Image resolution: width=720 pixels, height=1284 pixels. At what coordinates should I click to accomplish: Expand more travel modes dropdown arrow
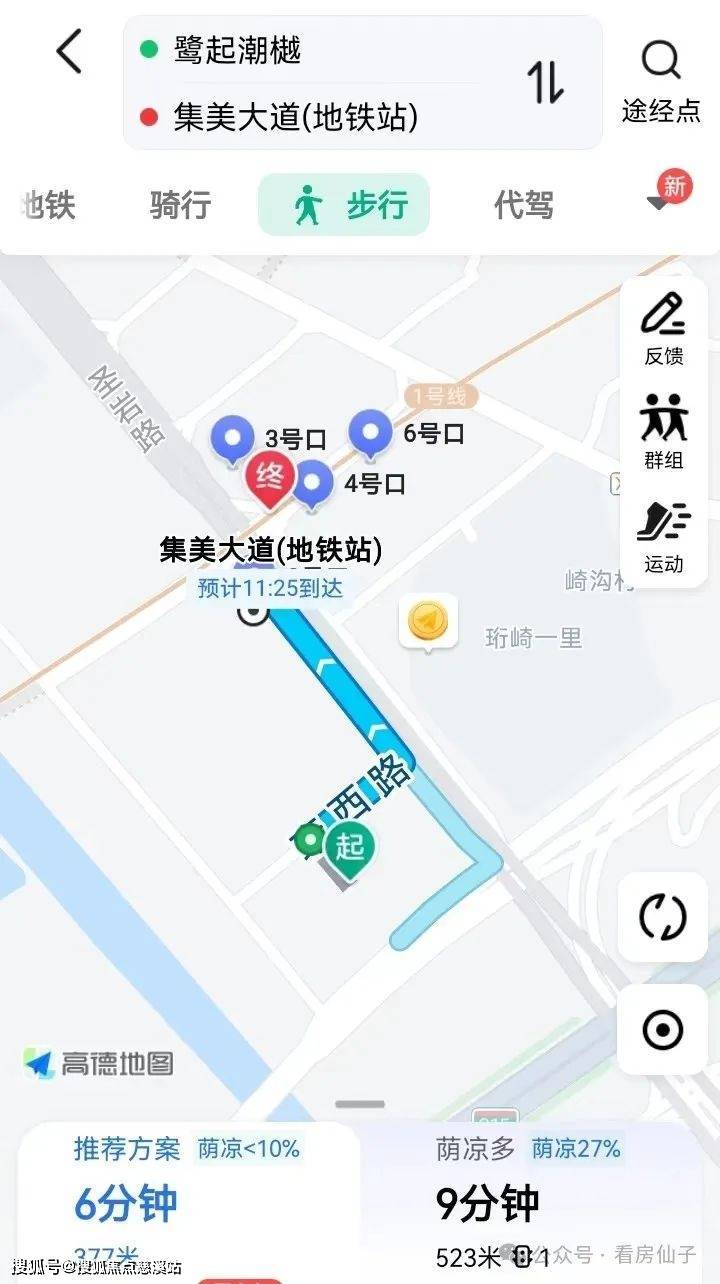click(658, 203)
